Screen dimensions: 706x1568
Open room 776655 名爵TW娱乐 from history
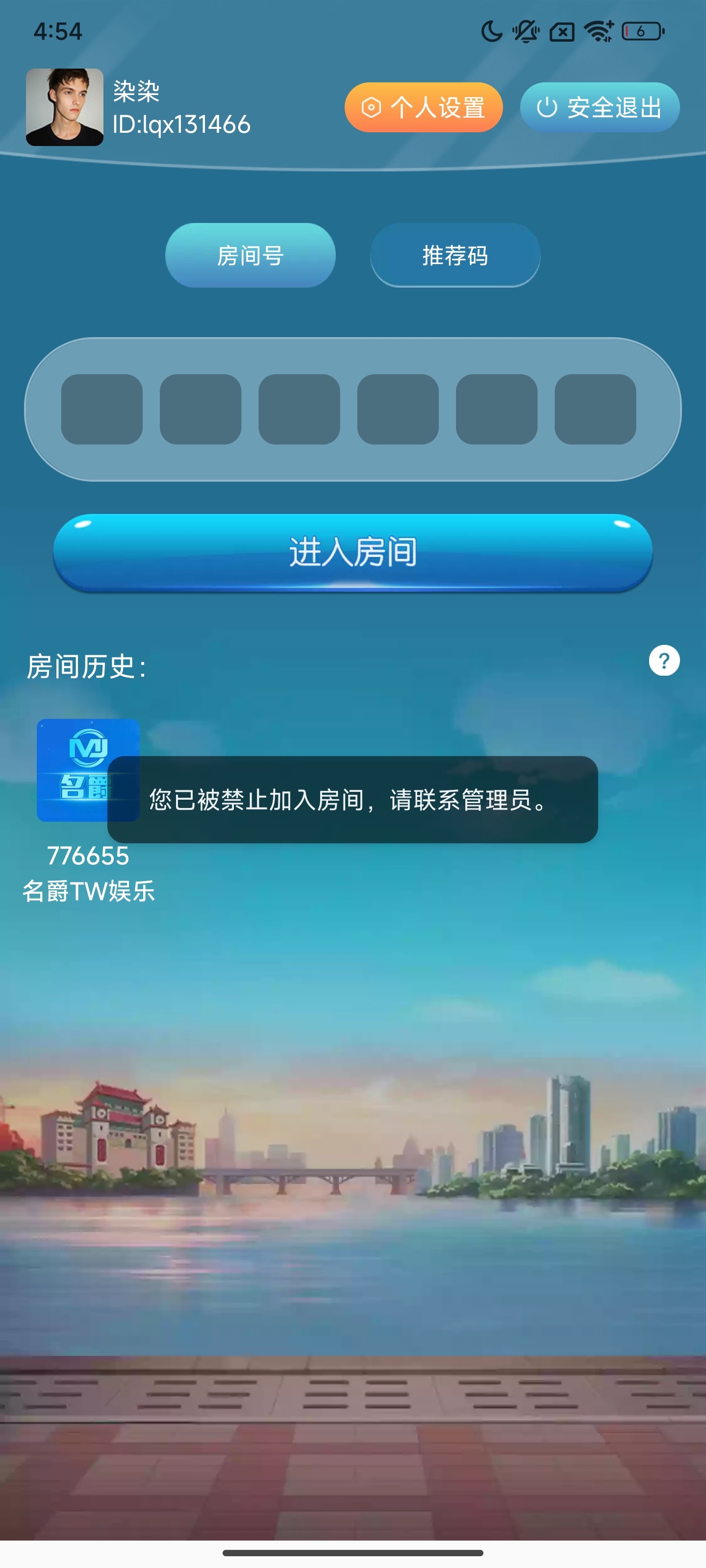(x=73, y=769)
